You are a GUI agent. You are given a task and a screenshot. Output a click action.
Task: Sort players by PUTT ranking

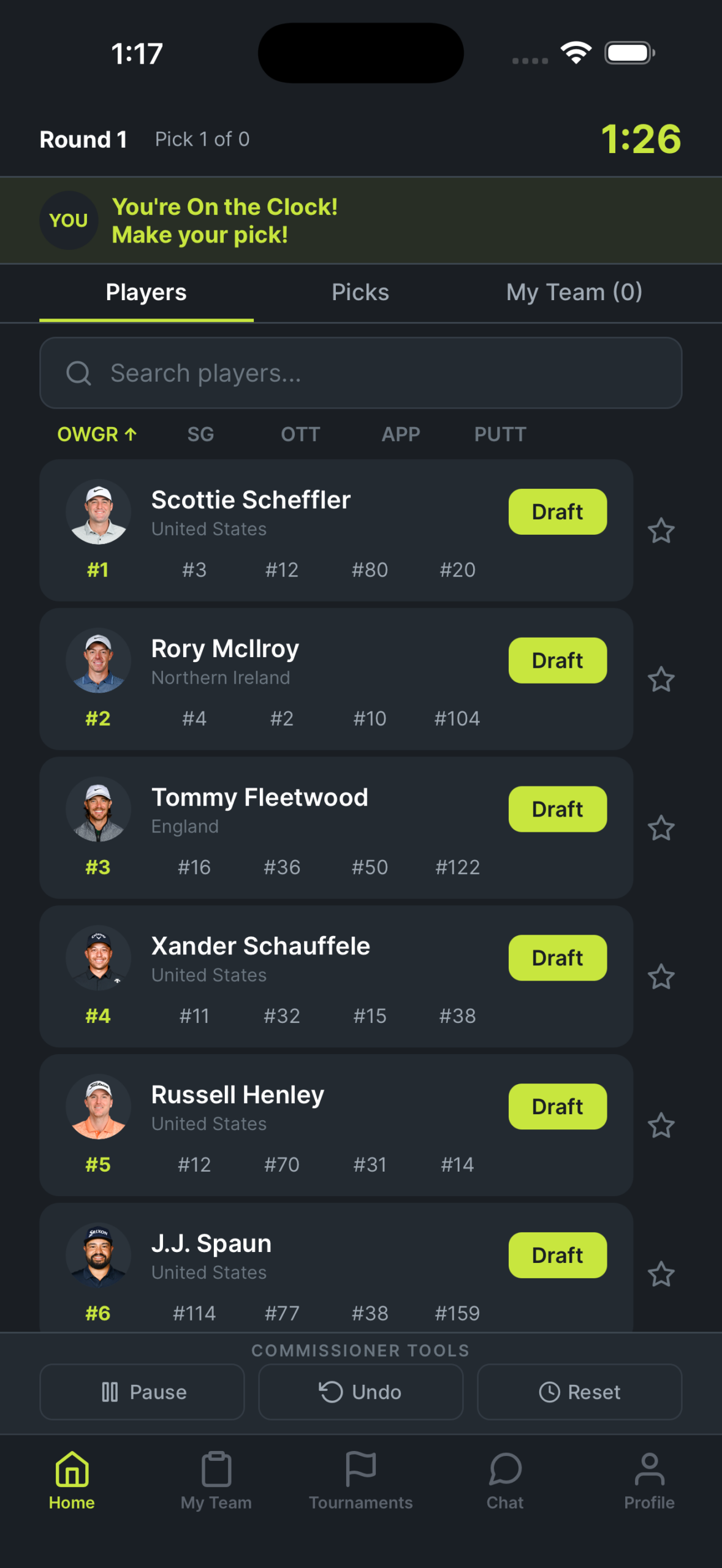click(x=500, y=434)
